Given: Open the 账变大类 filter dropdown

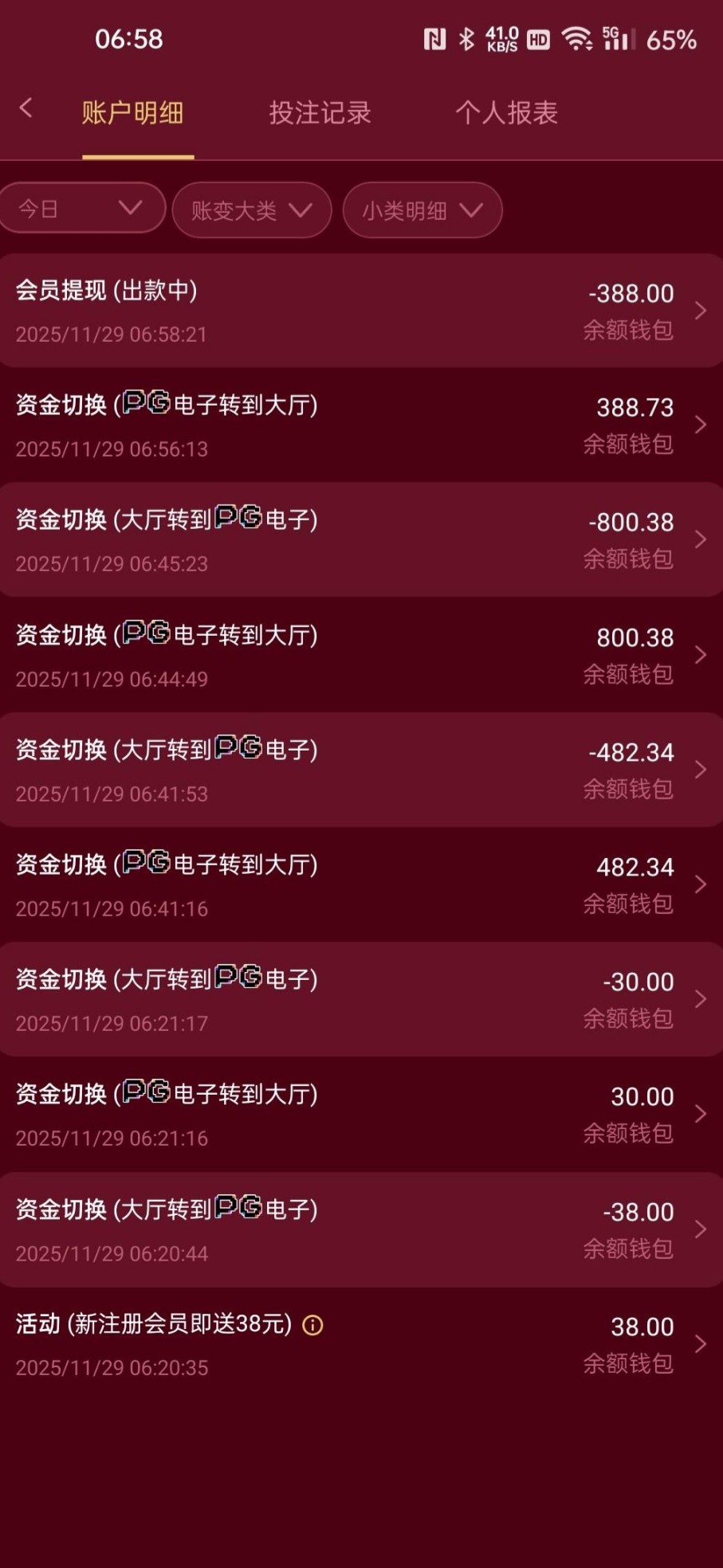Looking at the screenshot, I should (x=251, y=210).
